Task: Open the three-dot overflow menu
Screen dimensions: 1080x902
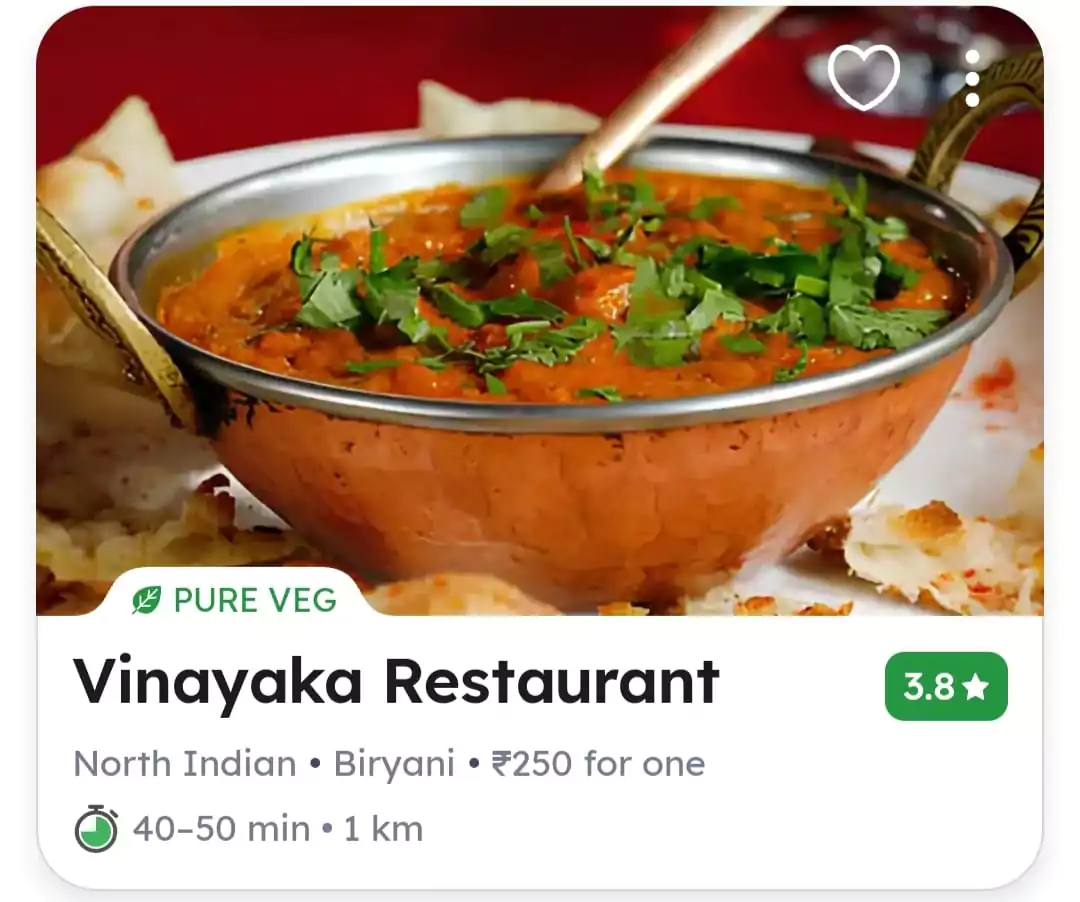Action: [972, 77]
